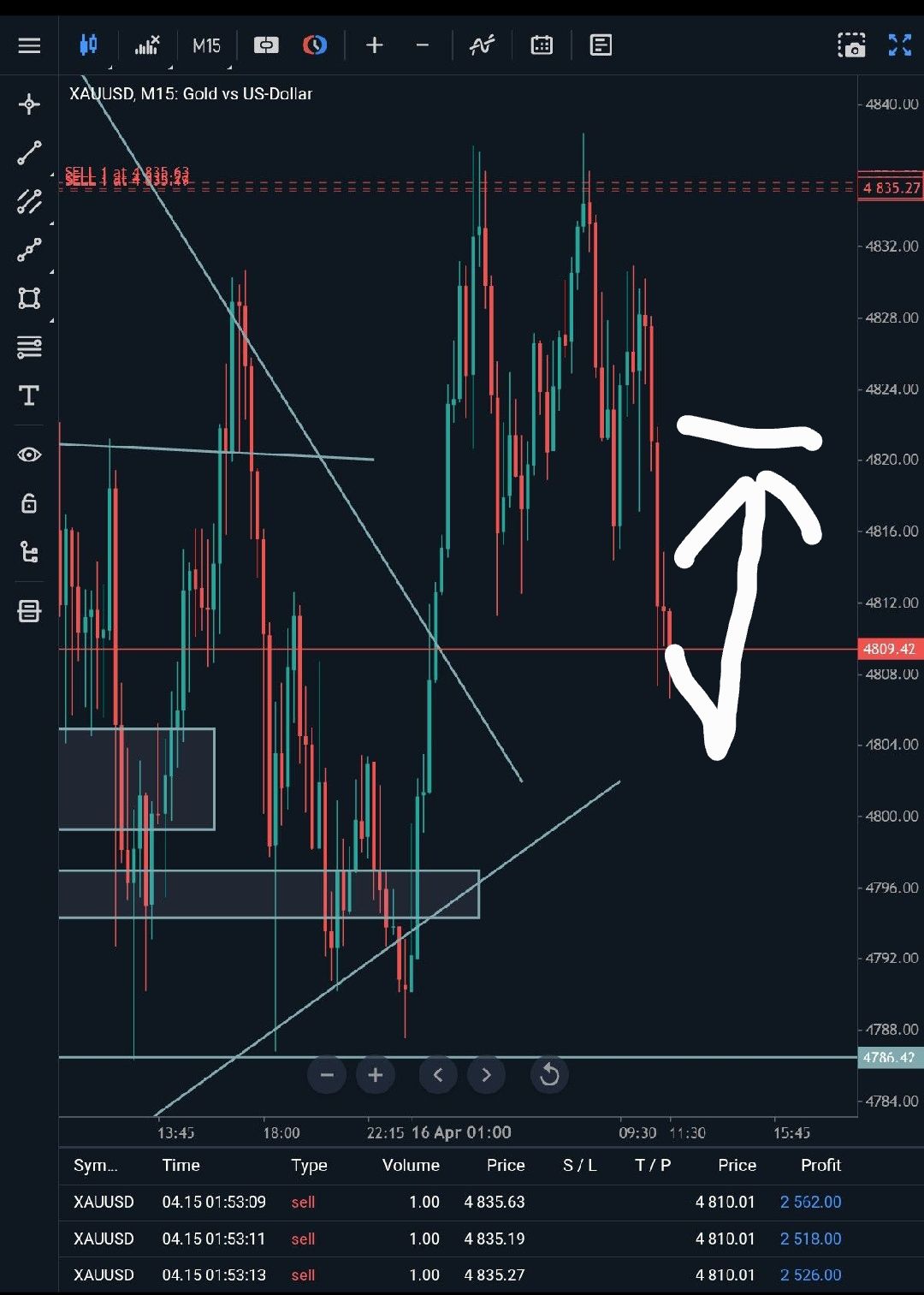Screen dimensions: 924x1295
Task: Change the M15 timeframe
Action: (x=206, y=45)
